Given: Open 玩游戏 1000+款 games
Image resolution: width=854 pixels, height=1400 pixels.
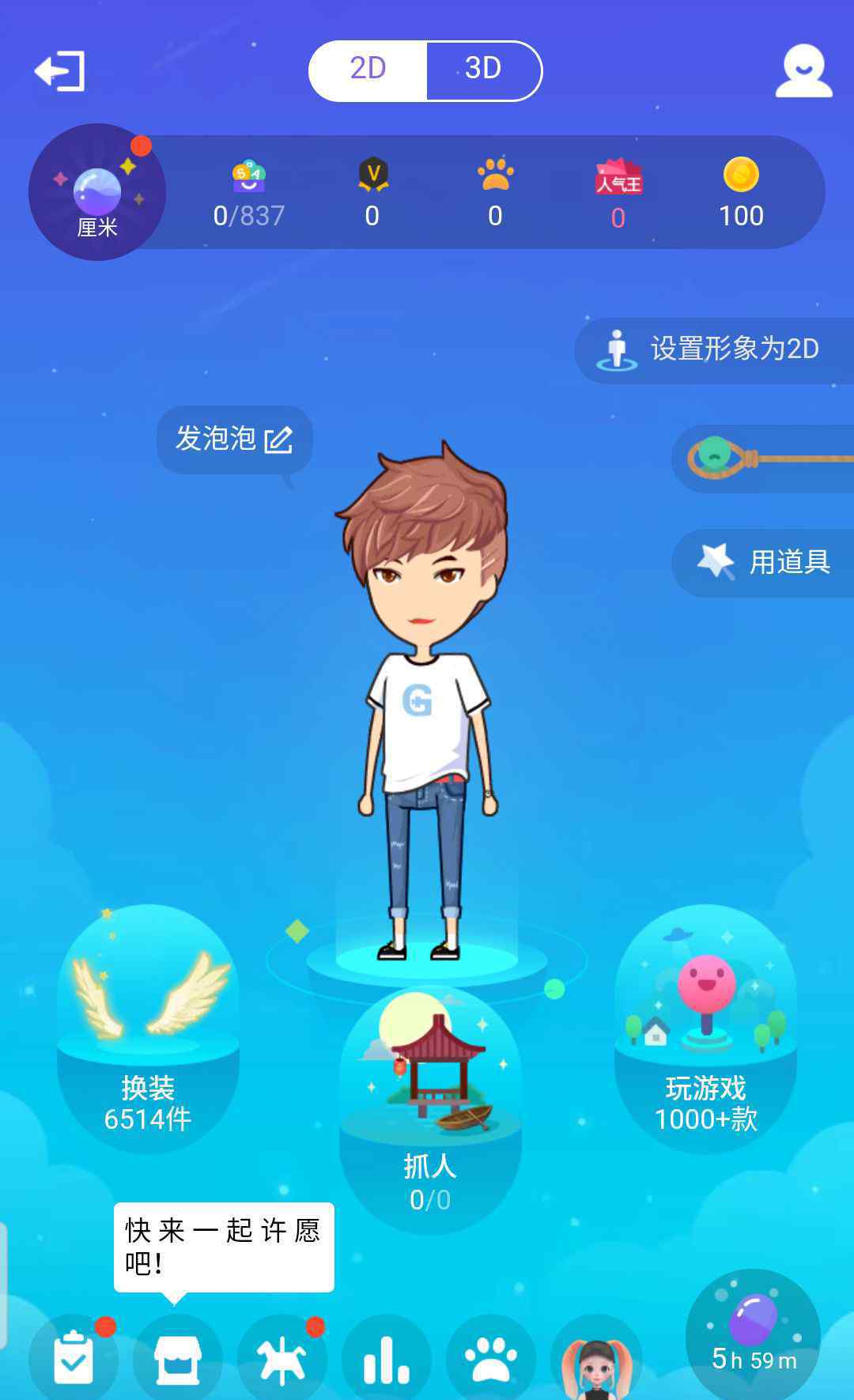Looking at the screenshot, I should (705, 1028).
